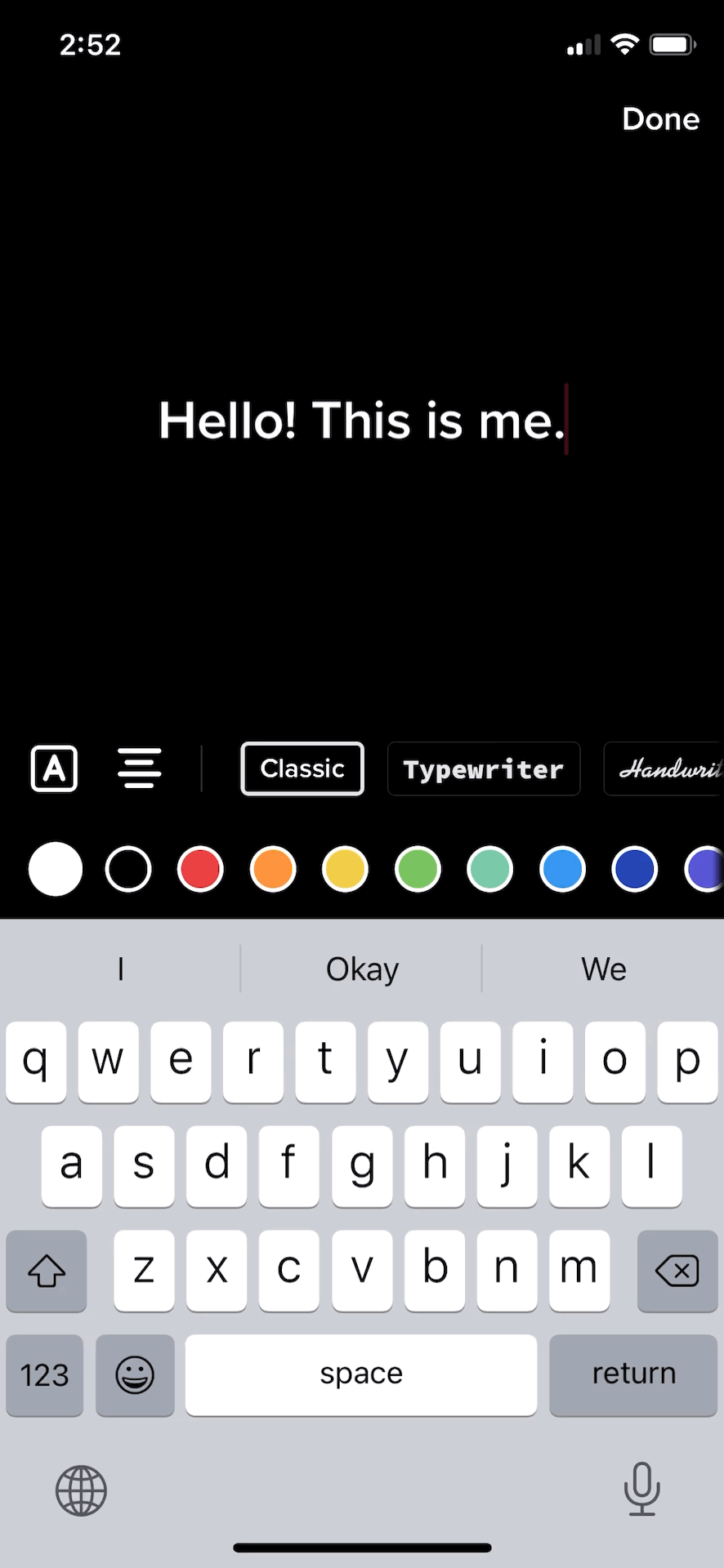Change the text alignment
724x1568 pixels.
tap(139, 768)
